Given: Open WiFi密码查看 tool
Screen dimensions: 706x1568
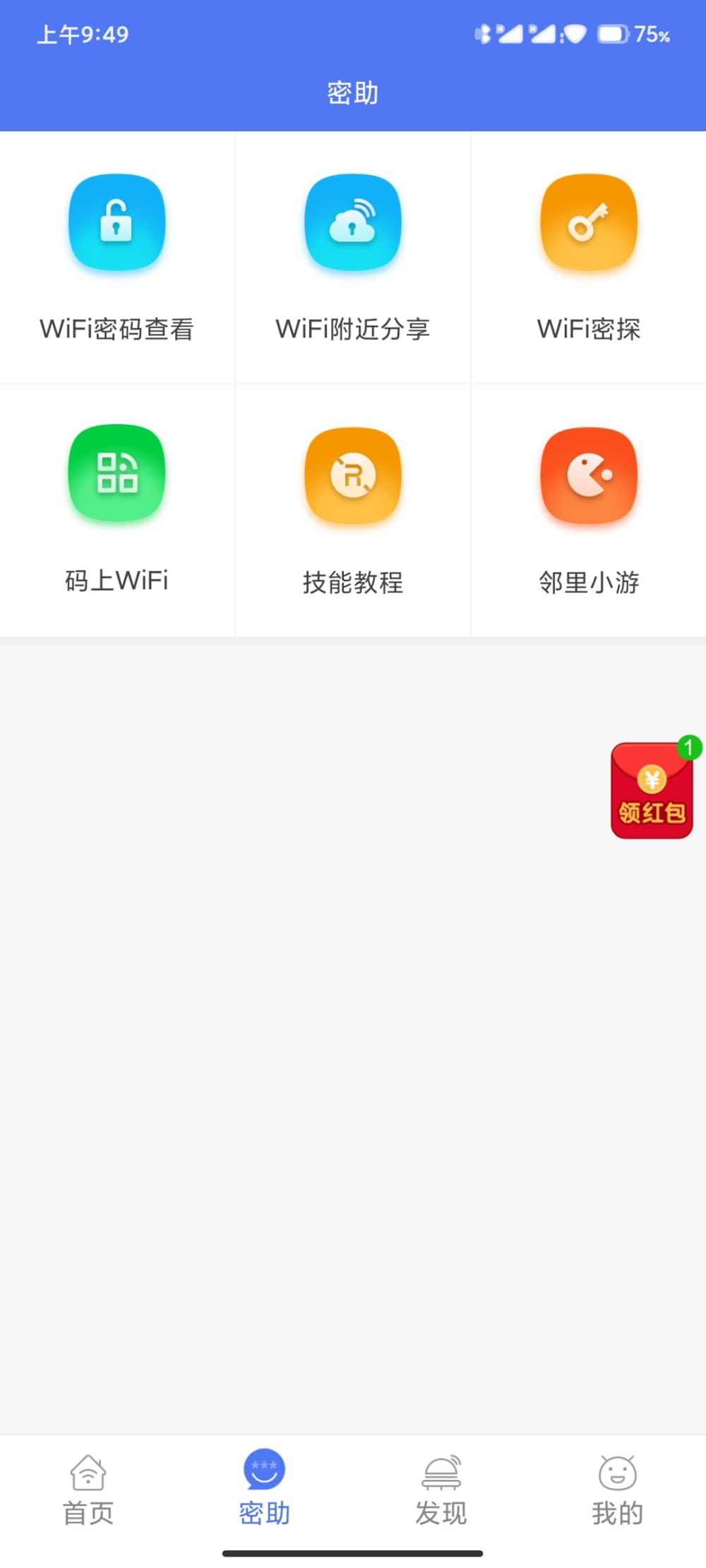Looking at the screenshot, I should (117, 258).
